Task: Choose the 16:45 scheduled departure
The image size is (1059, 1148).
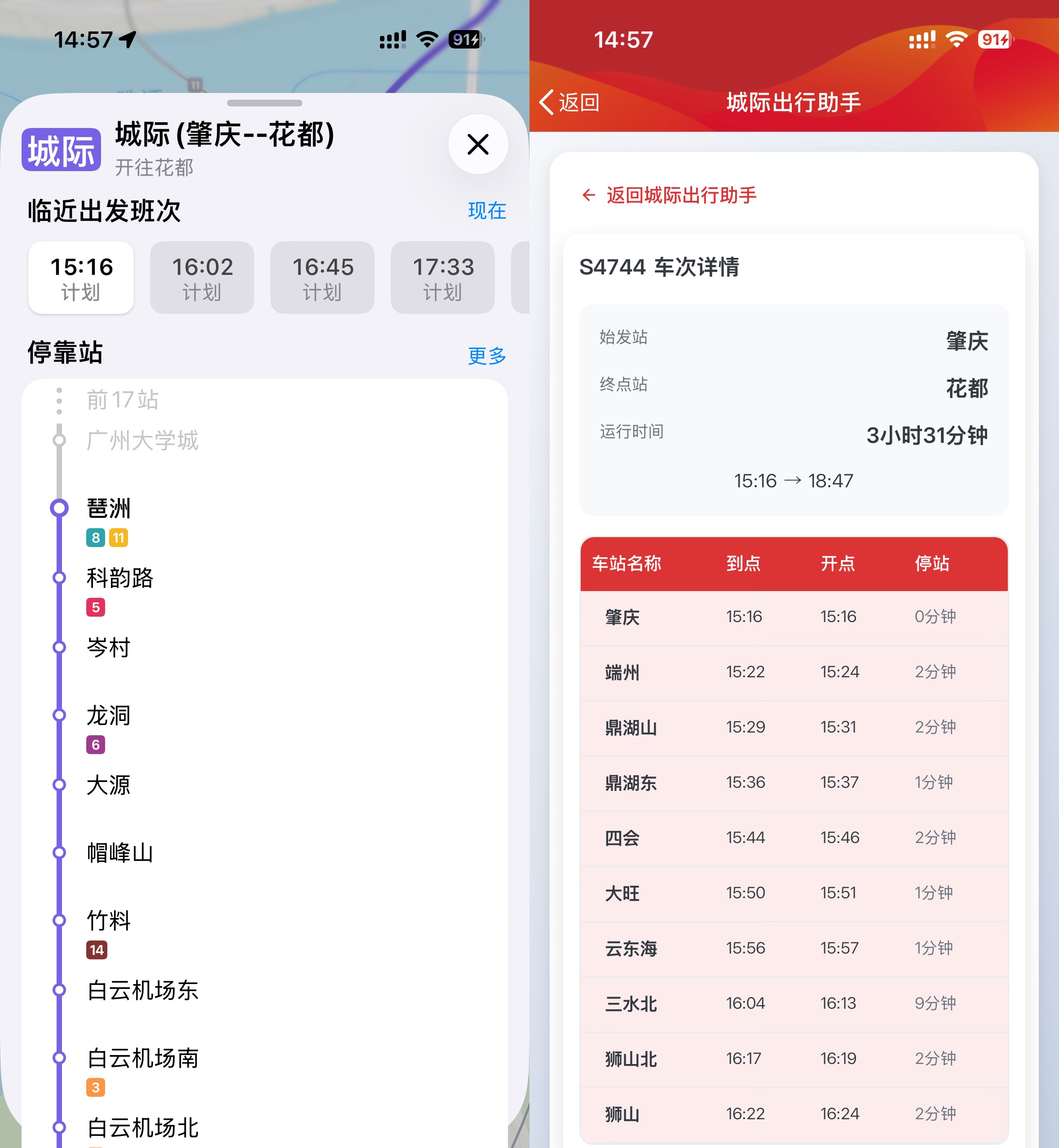Action: pos(322,278)
